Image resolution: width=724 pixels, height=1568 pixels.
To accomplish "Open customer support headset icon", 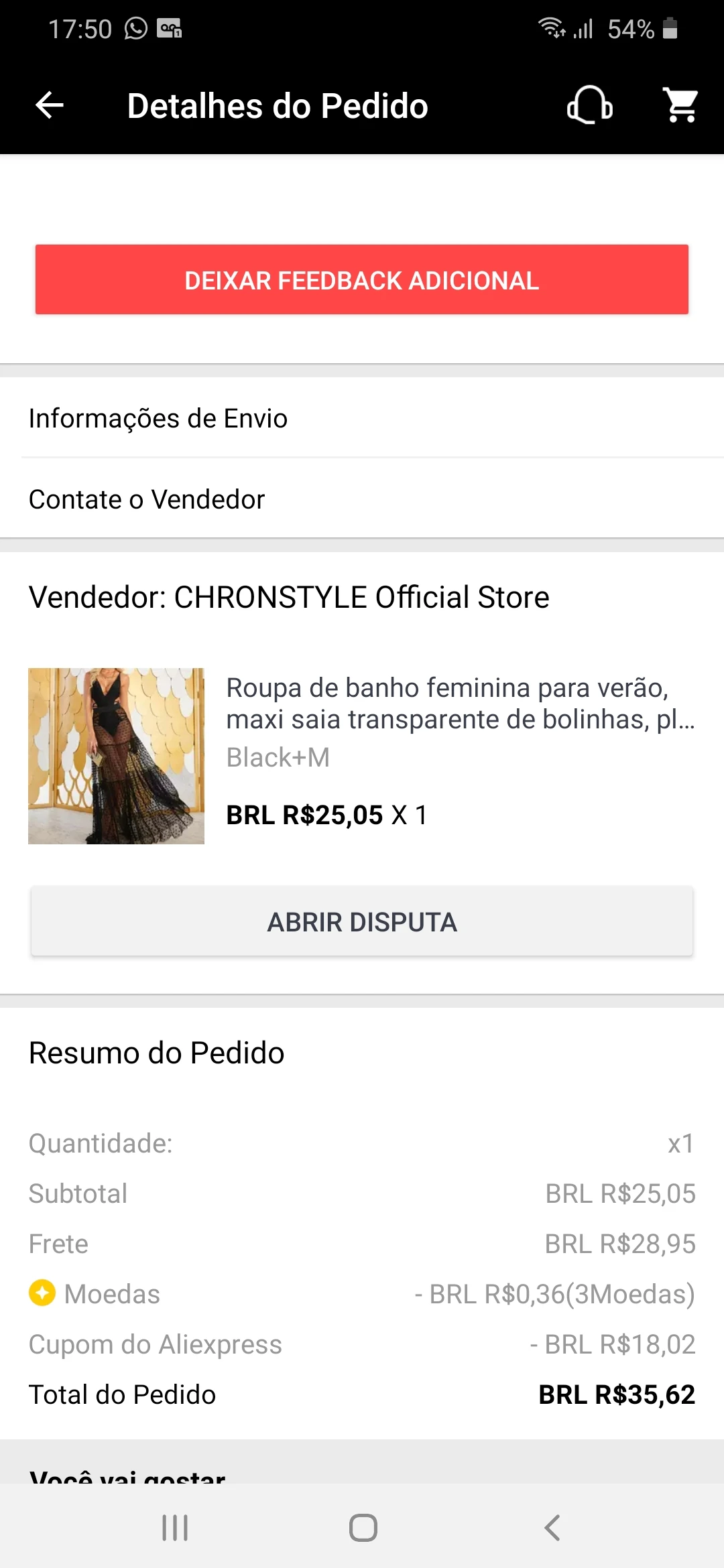I will 589,105.
